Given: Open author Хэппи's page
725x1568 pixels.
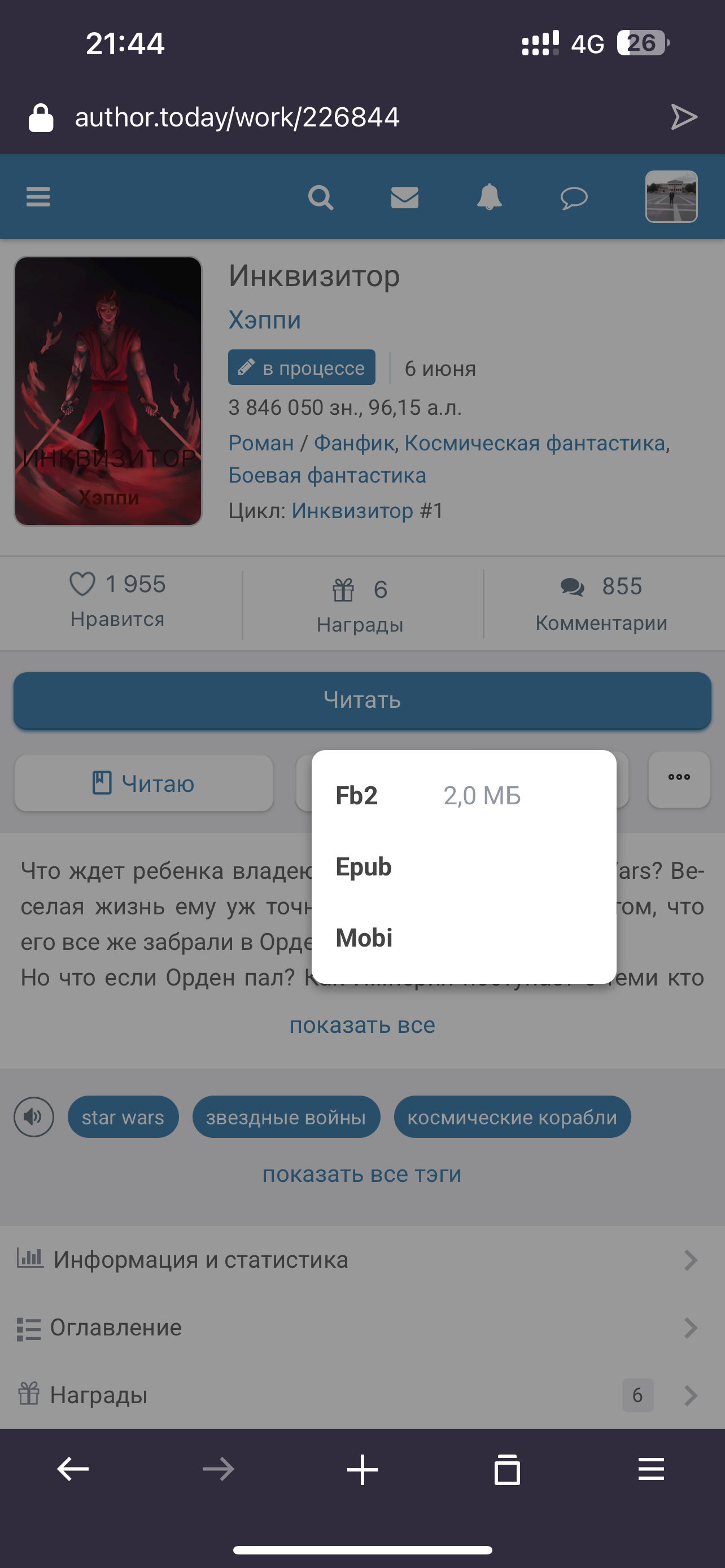Looking at the screenshot, I should tap(265, 319).
